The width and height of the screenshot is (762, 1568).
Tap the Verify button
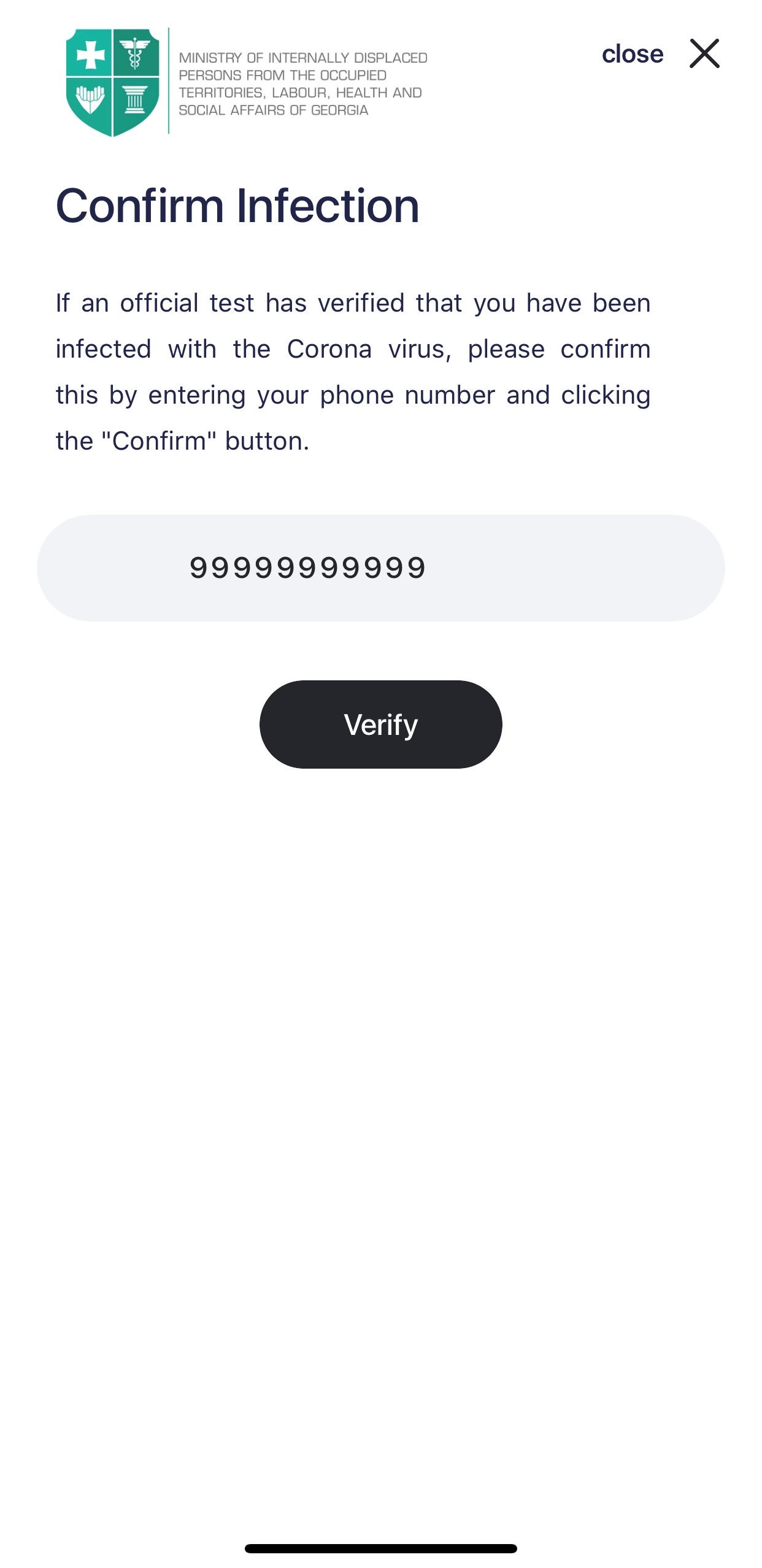pos(380,724)
